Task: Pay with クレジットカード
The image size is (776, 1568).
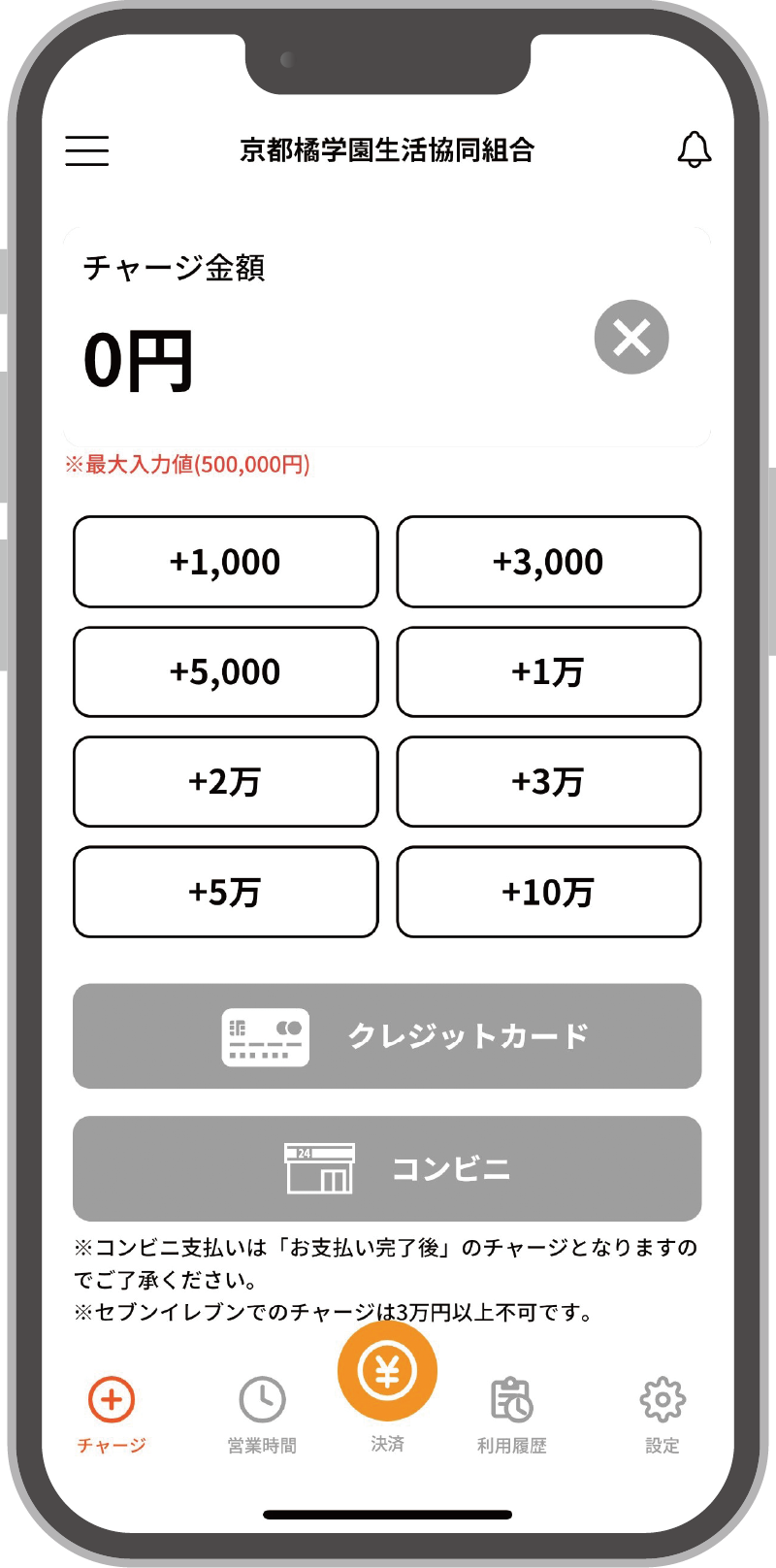Action: pyautogui.click(x=387, y=1036)
